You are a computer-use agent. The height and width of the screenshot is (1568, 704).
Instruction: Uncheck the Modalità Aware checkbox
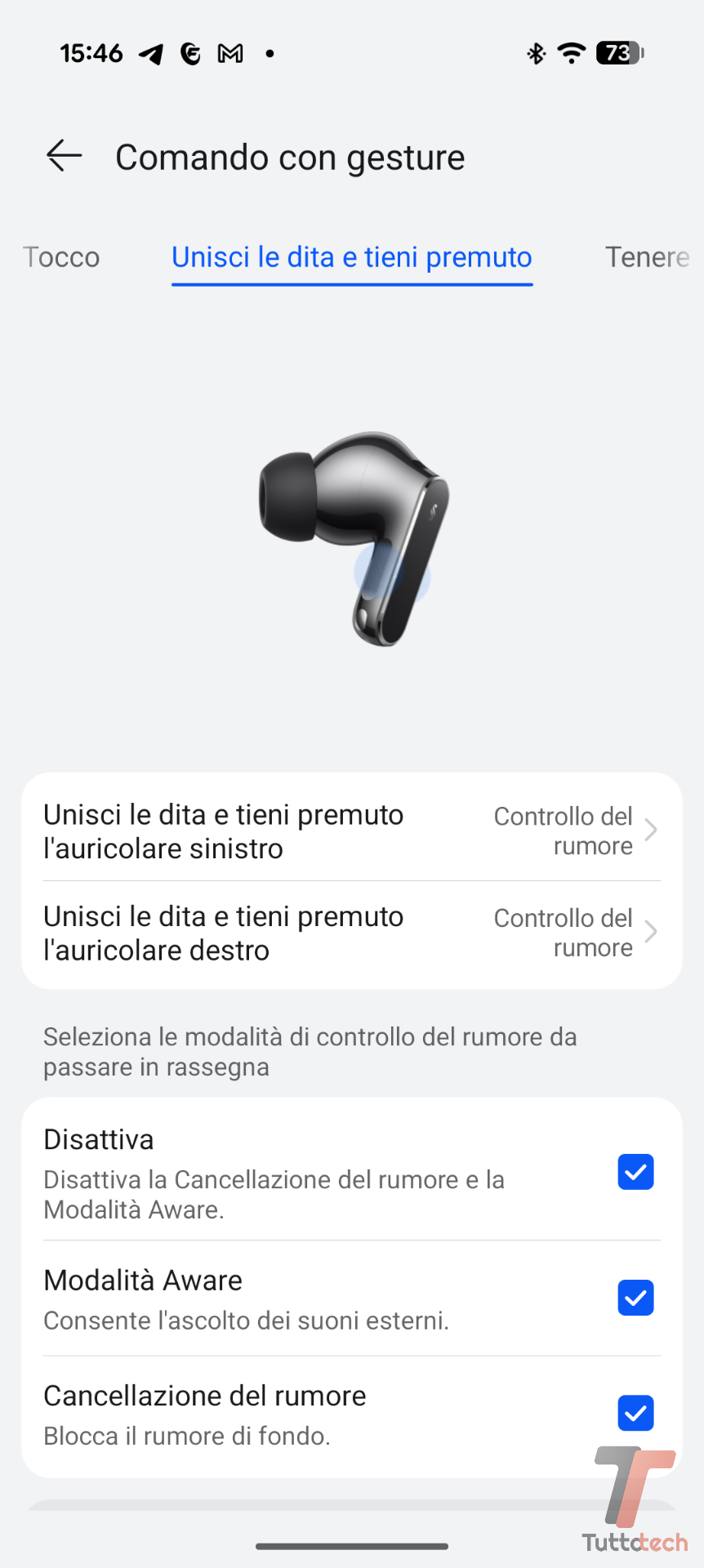(635, 1298)
